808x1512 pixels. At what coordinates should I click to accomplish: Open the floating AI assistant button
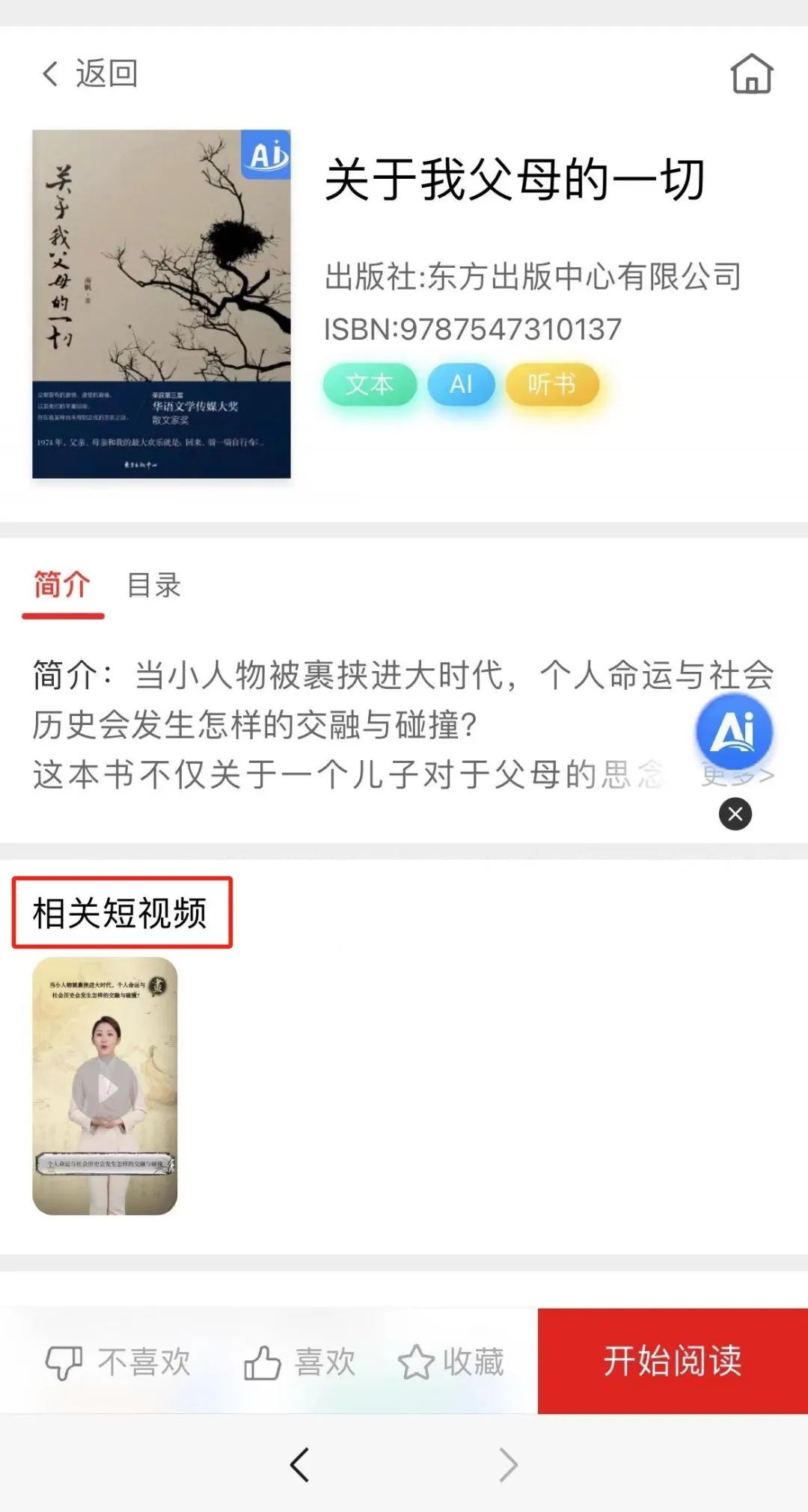coord(734,731)
